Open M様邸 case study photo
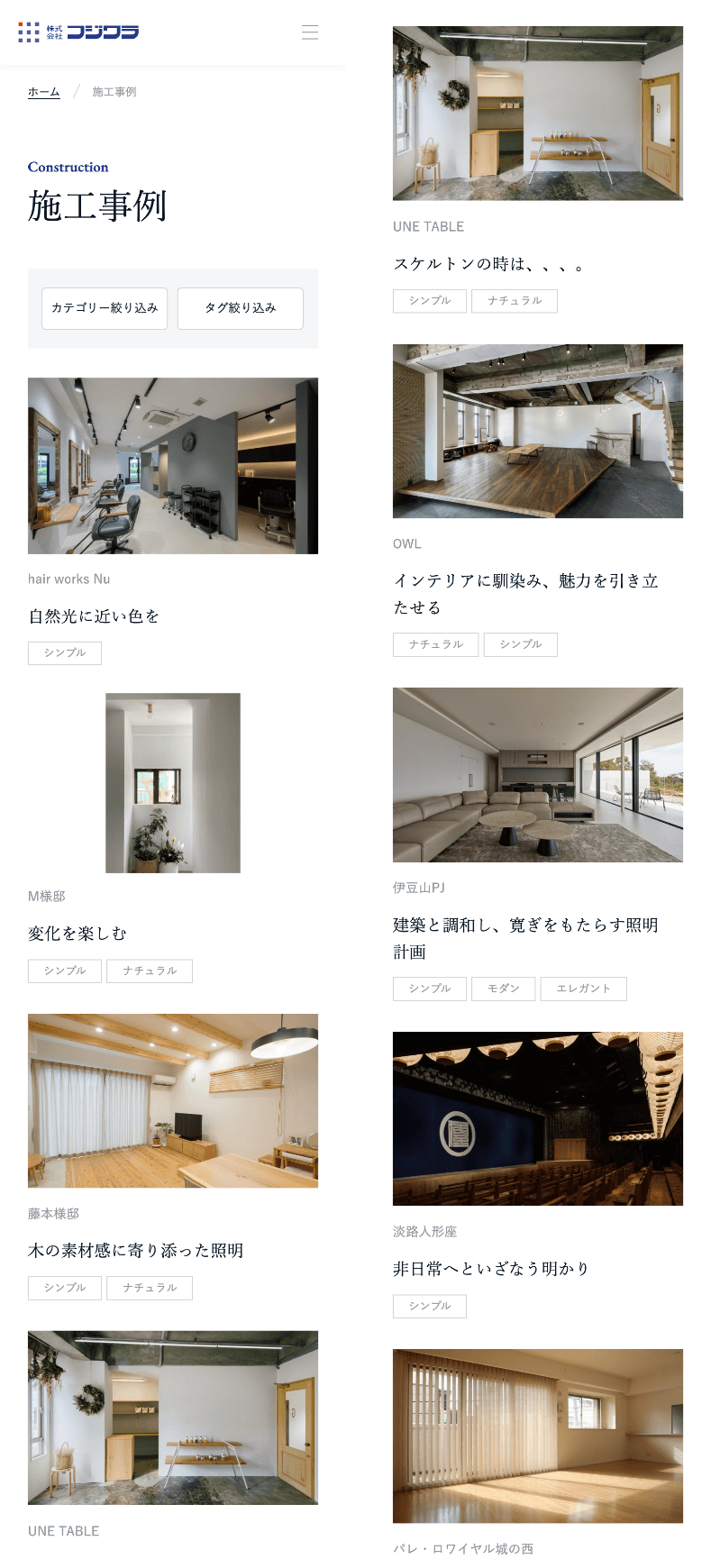The height and width of the screenshot is (1568, 711). (173, 782)
